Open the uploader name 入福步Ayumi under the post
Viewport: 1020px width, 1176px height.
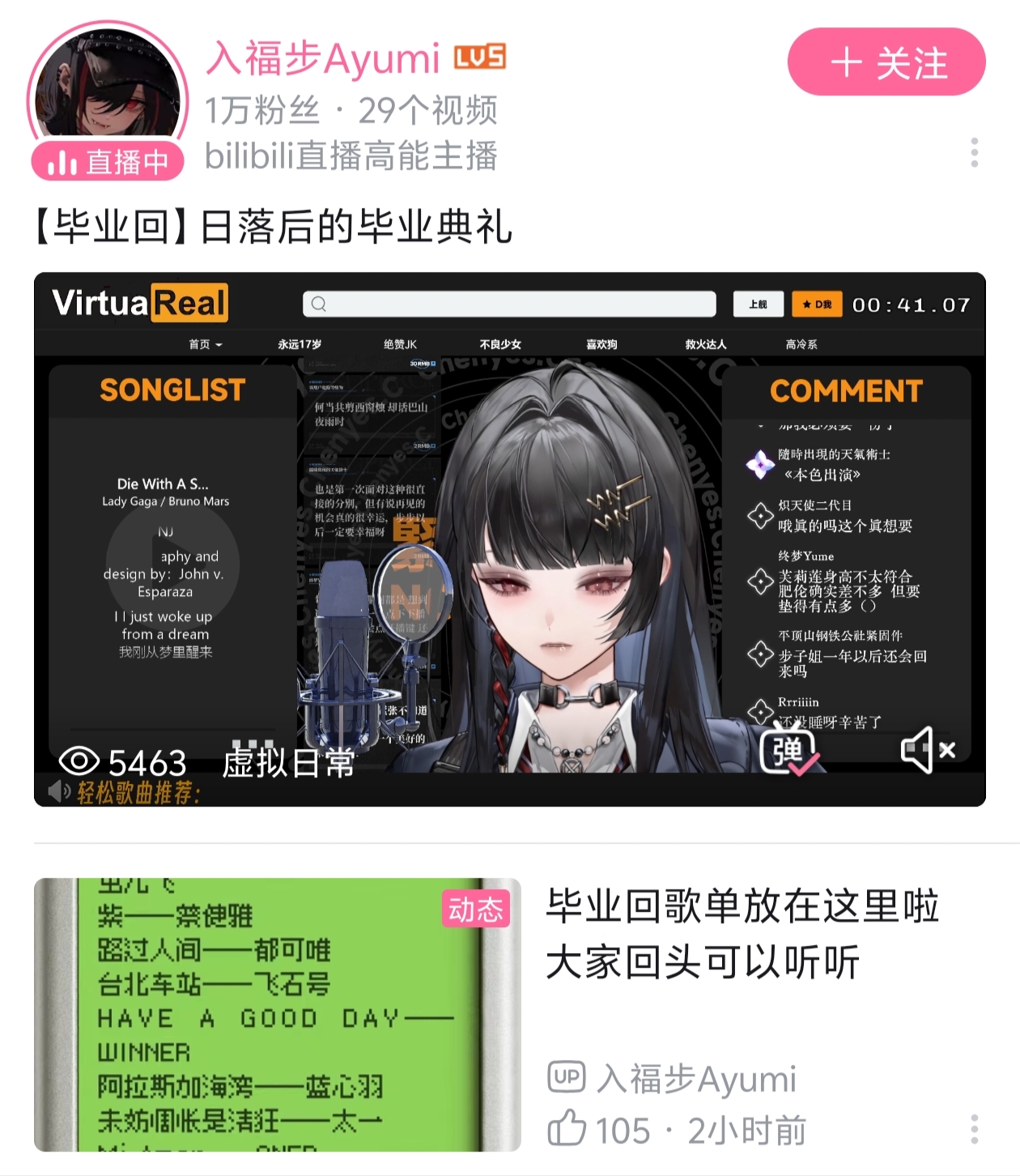(696, 1078)
